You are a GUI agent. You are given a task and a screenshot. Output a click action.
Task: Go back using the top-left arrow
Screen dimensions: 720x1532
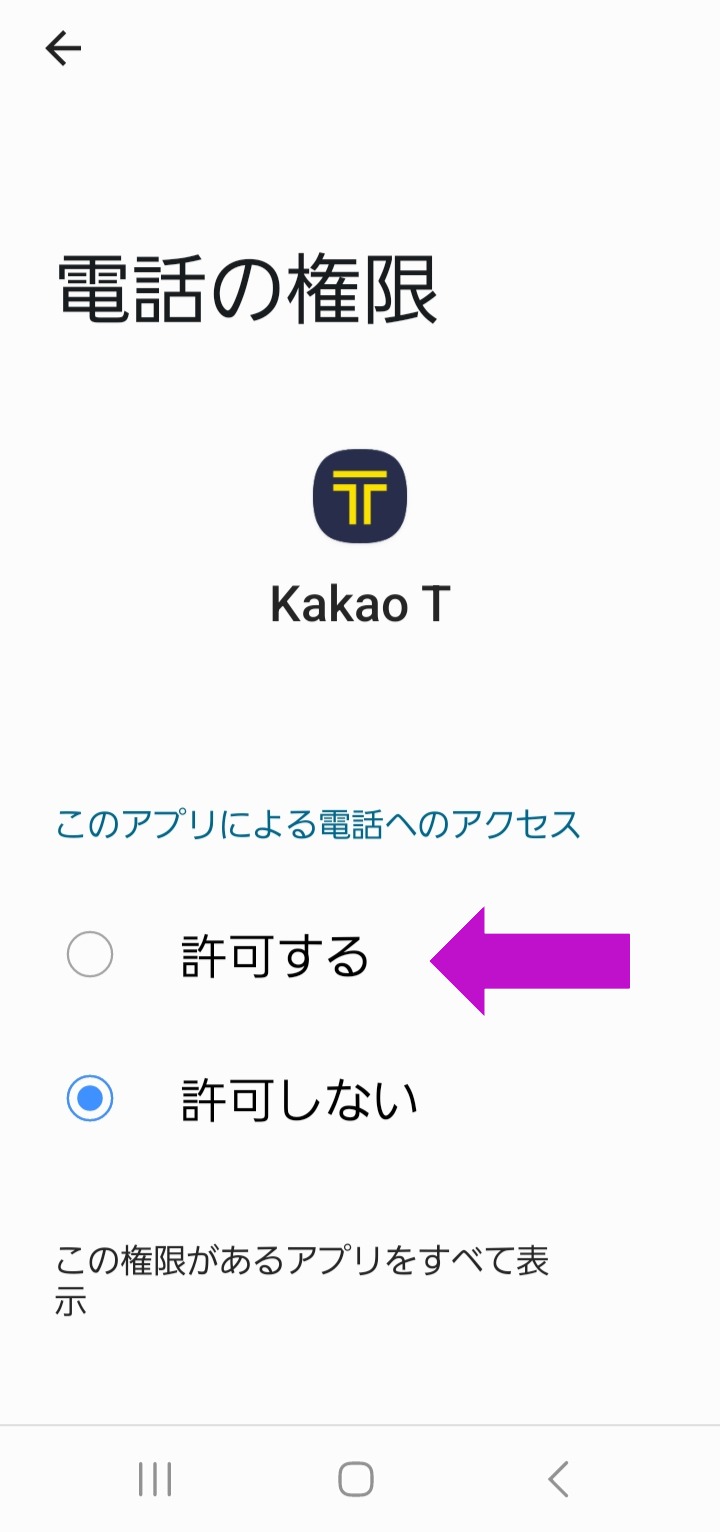(62, 48)
